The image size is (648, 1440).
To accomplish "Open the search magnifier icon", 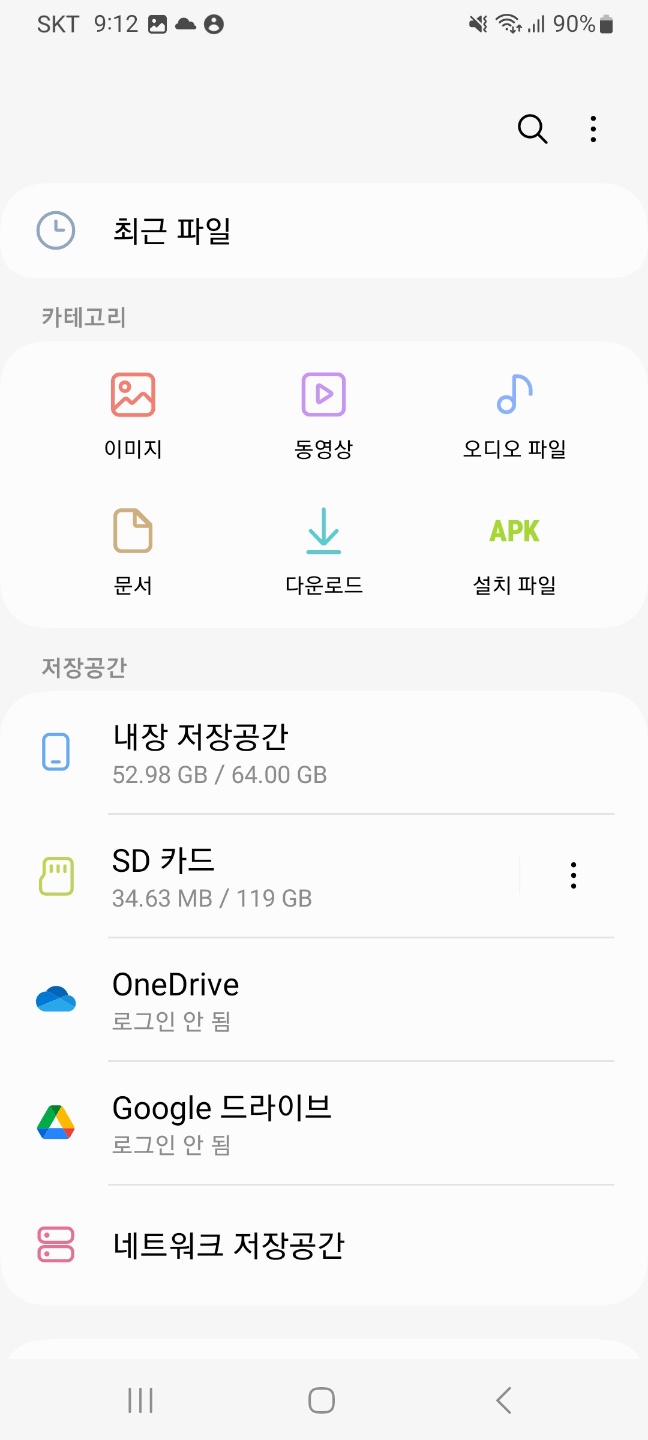I will click(x=532, y=129).
